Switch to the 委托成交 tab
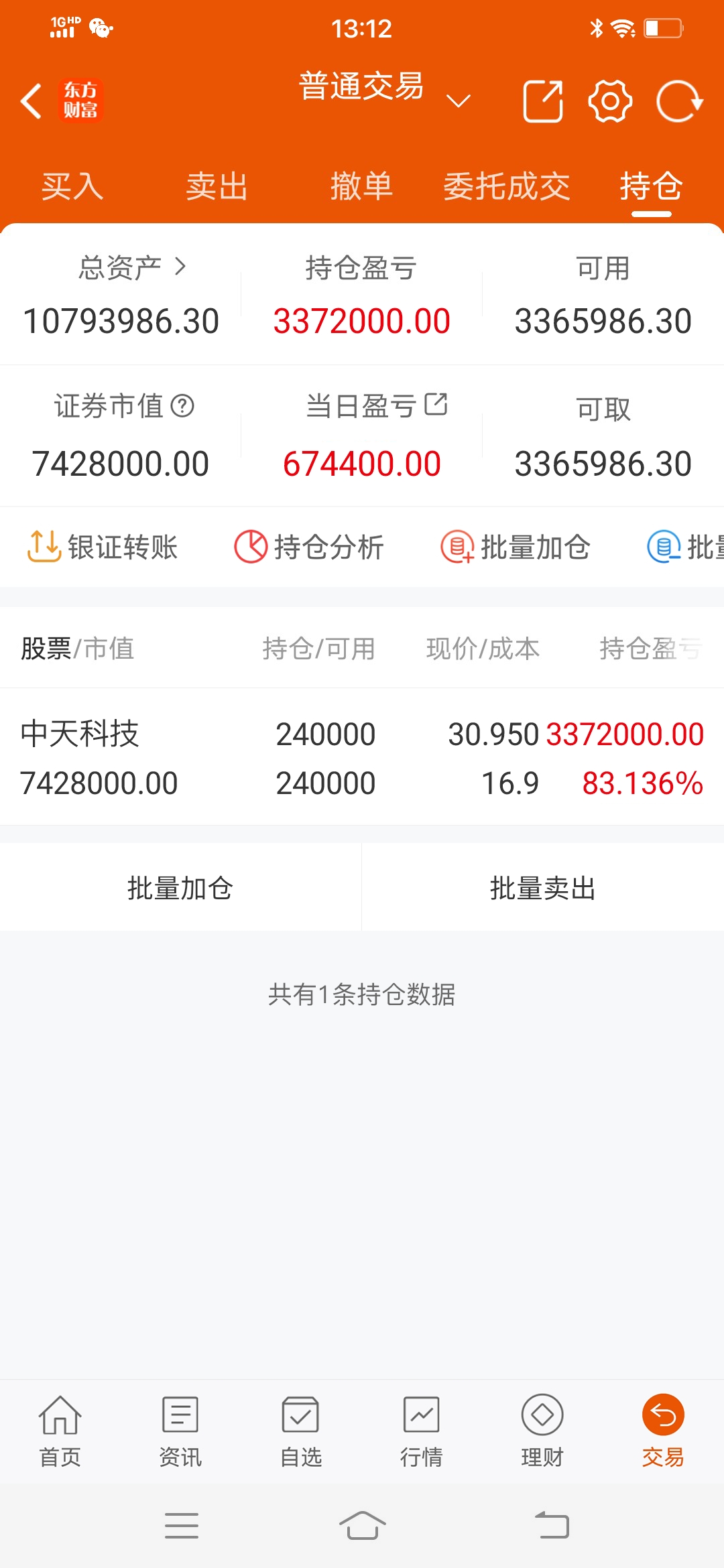The height and width of the screenshot is (1568, 724). pyautogui.click(x=507, y=186)
